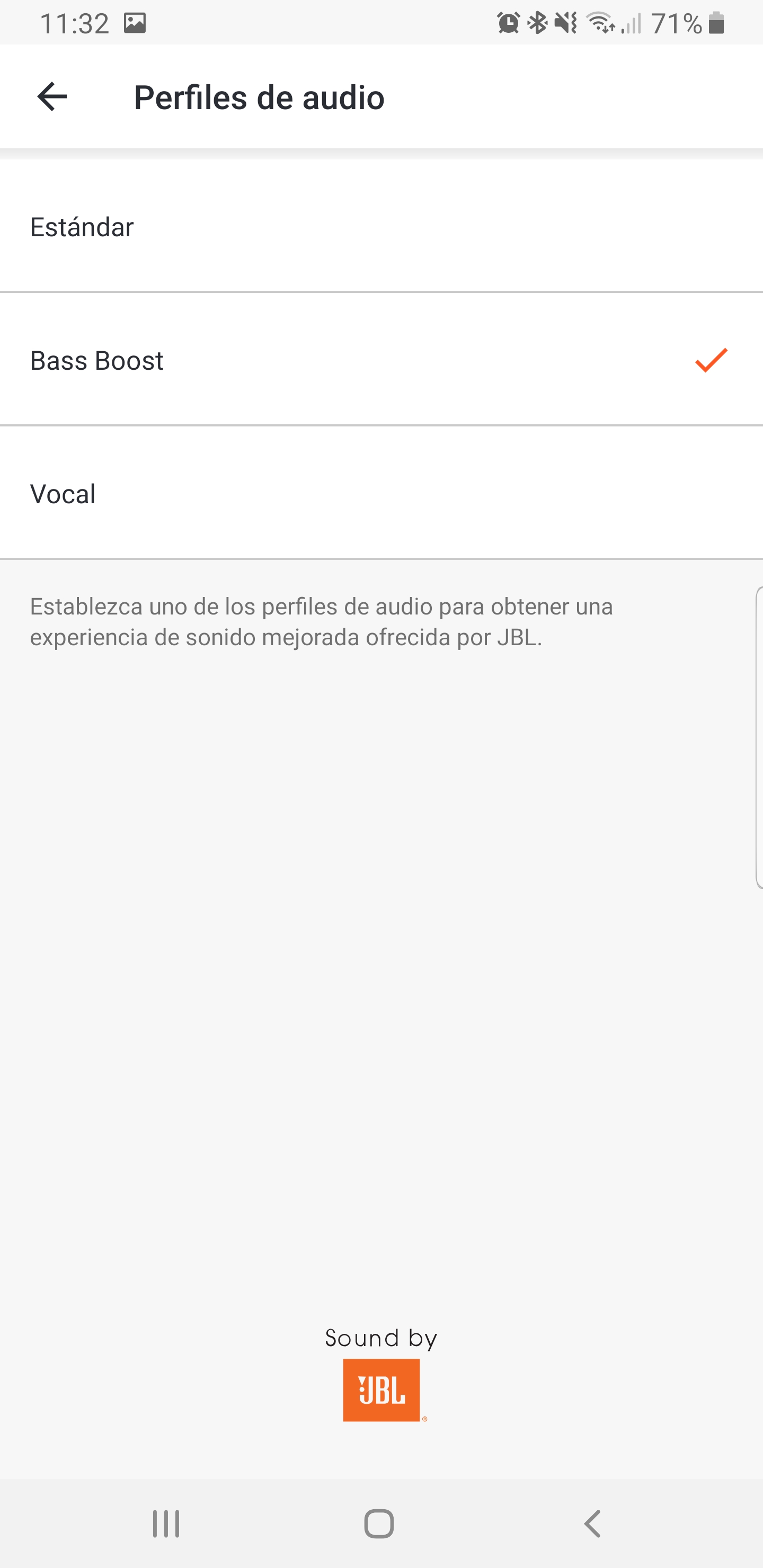Screen dimensions: 763x1568
Task: Tap the orange checkmark next to Bass Boost
Action: pyautogui.click(x=711, y=360)
